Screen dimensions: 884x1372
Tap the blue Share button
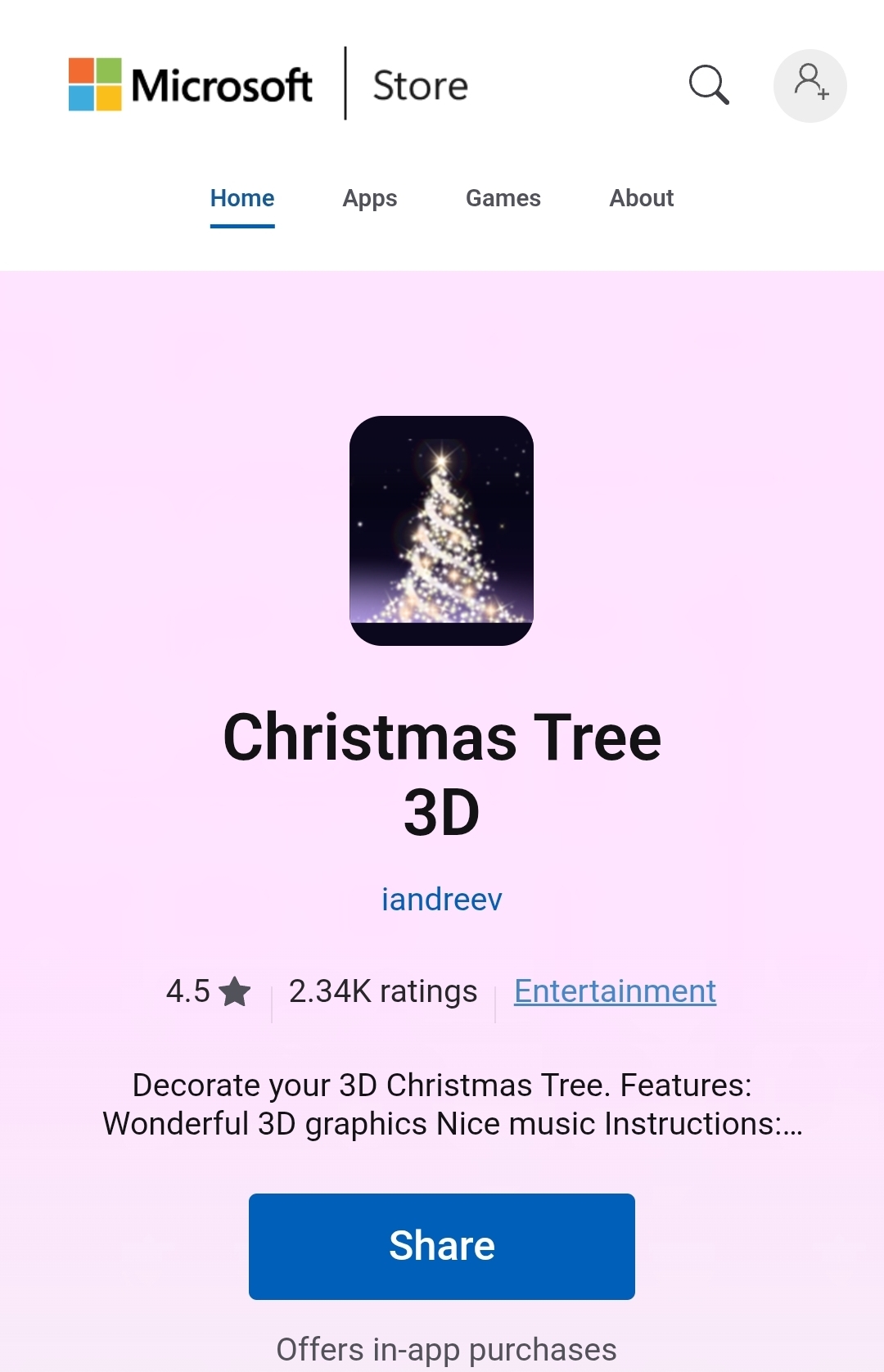point(442,1246)
